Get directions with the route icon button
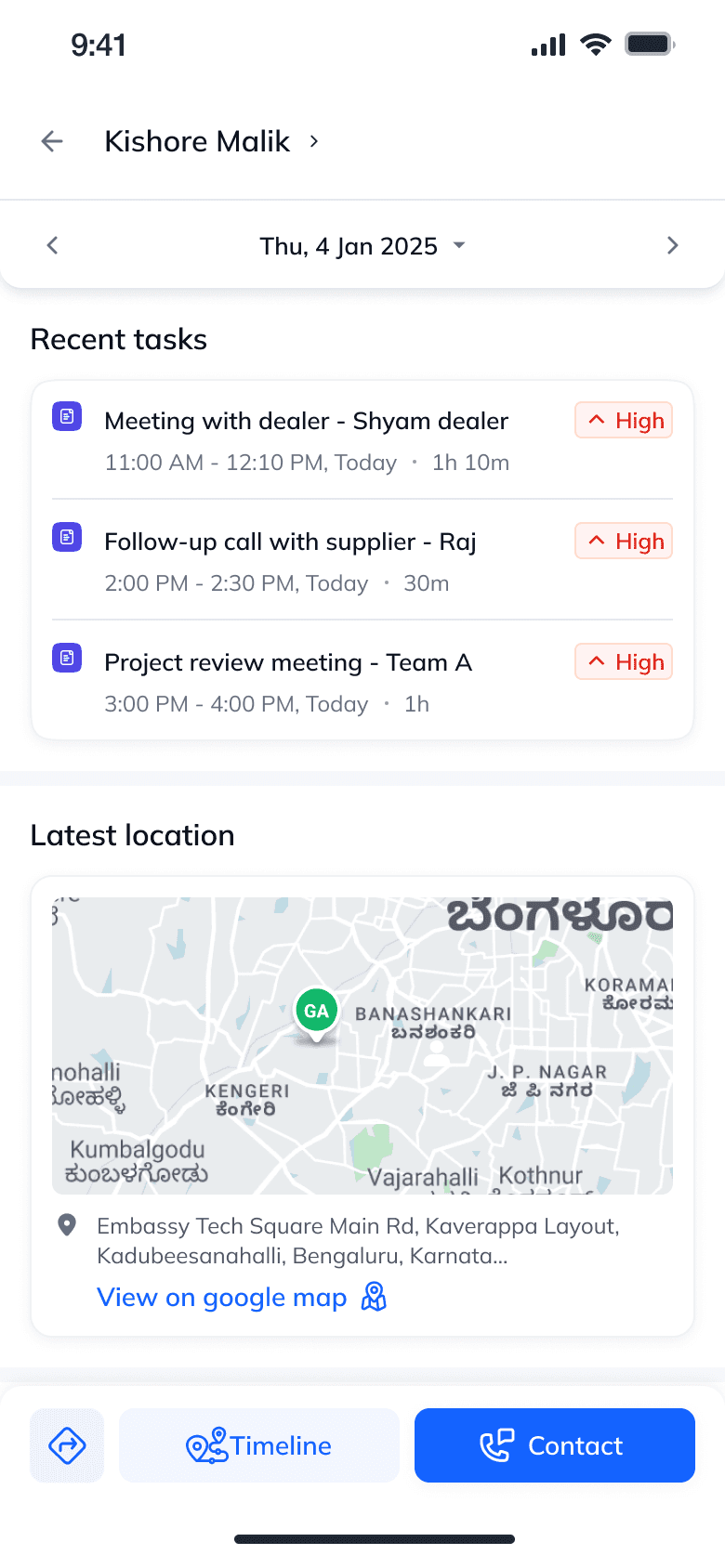 coord(67,1445)
